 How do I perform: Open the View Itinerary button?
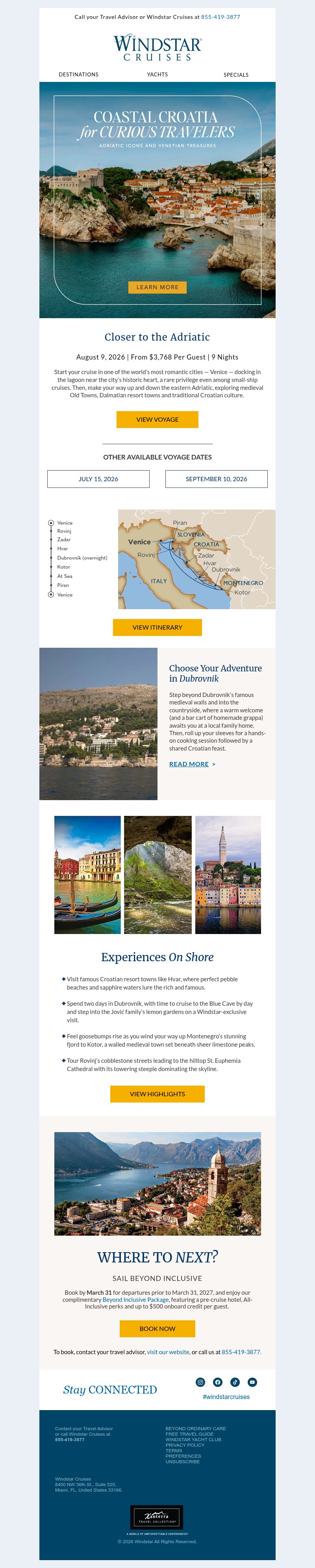(x=157, y=627)
